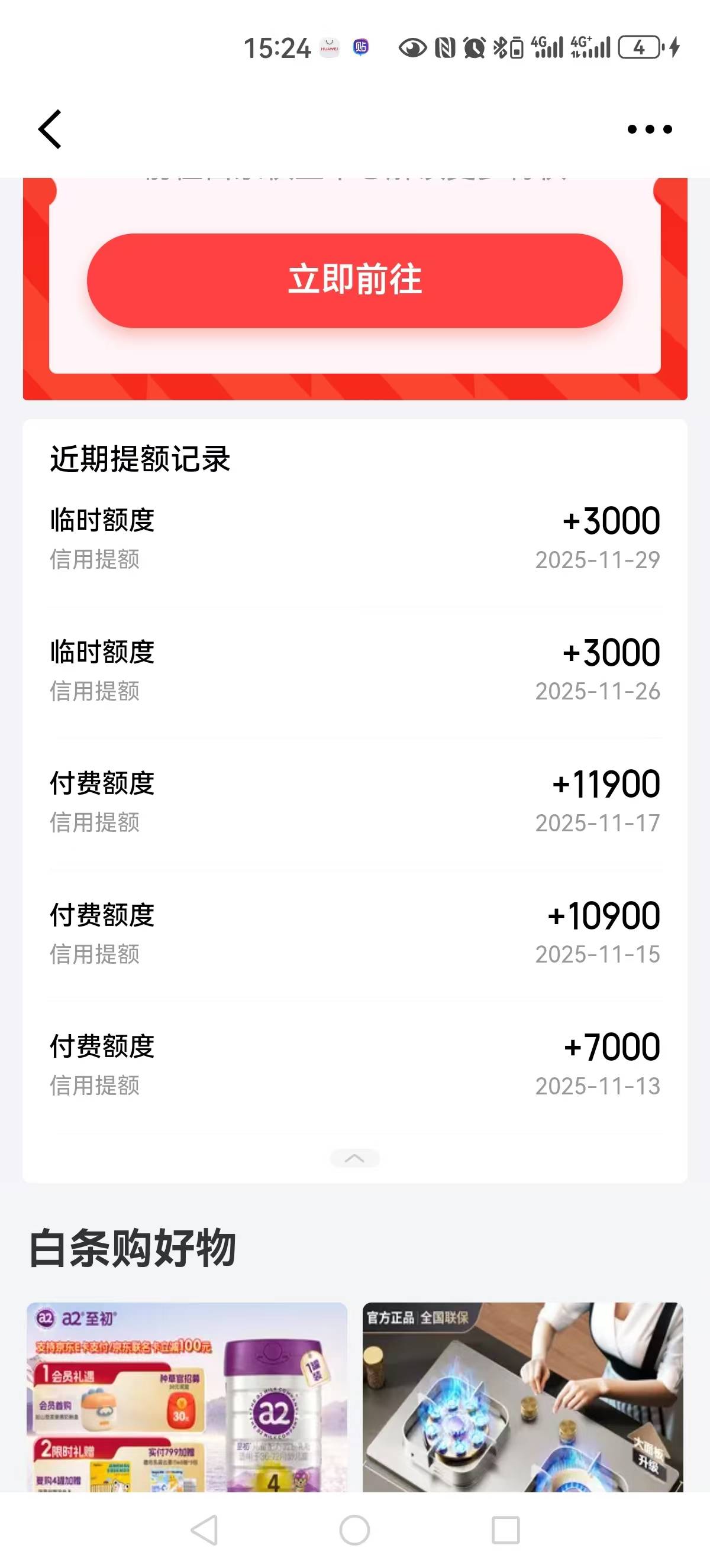710x1568 pixels.
Task: Collapse the 近期提额记录 list
Action: [x=354, y=1158]
